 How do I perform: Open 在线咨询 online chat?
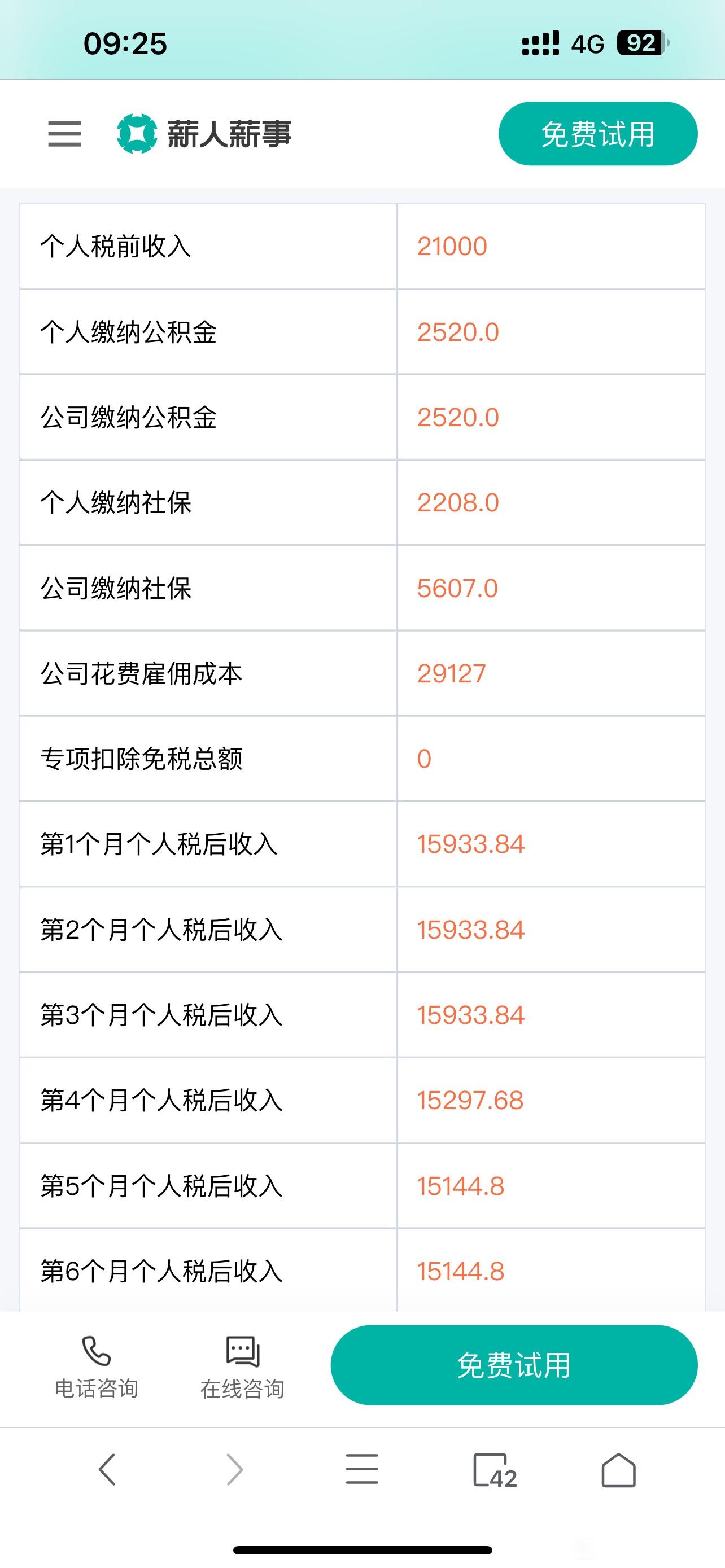coord(242,1368)
